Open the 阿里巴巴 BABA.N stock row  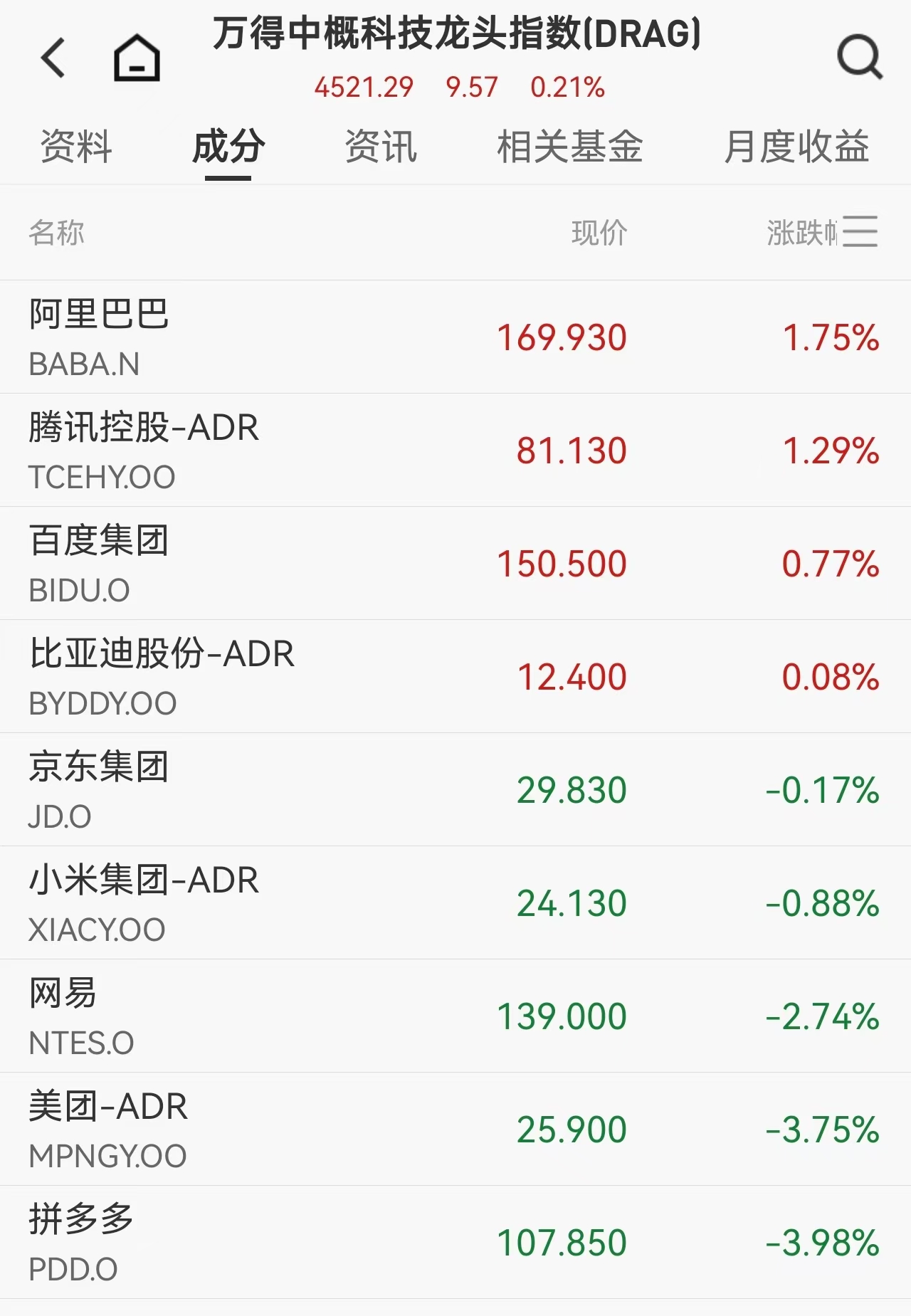pyautogui.click(x=455, y=337)
